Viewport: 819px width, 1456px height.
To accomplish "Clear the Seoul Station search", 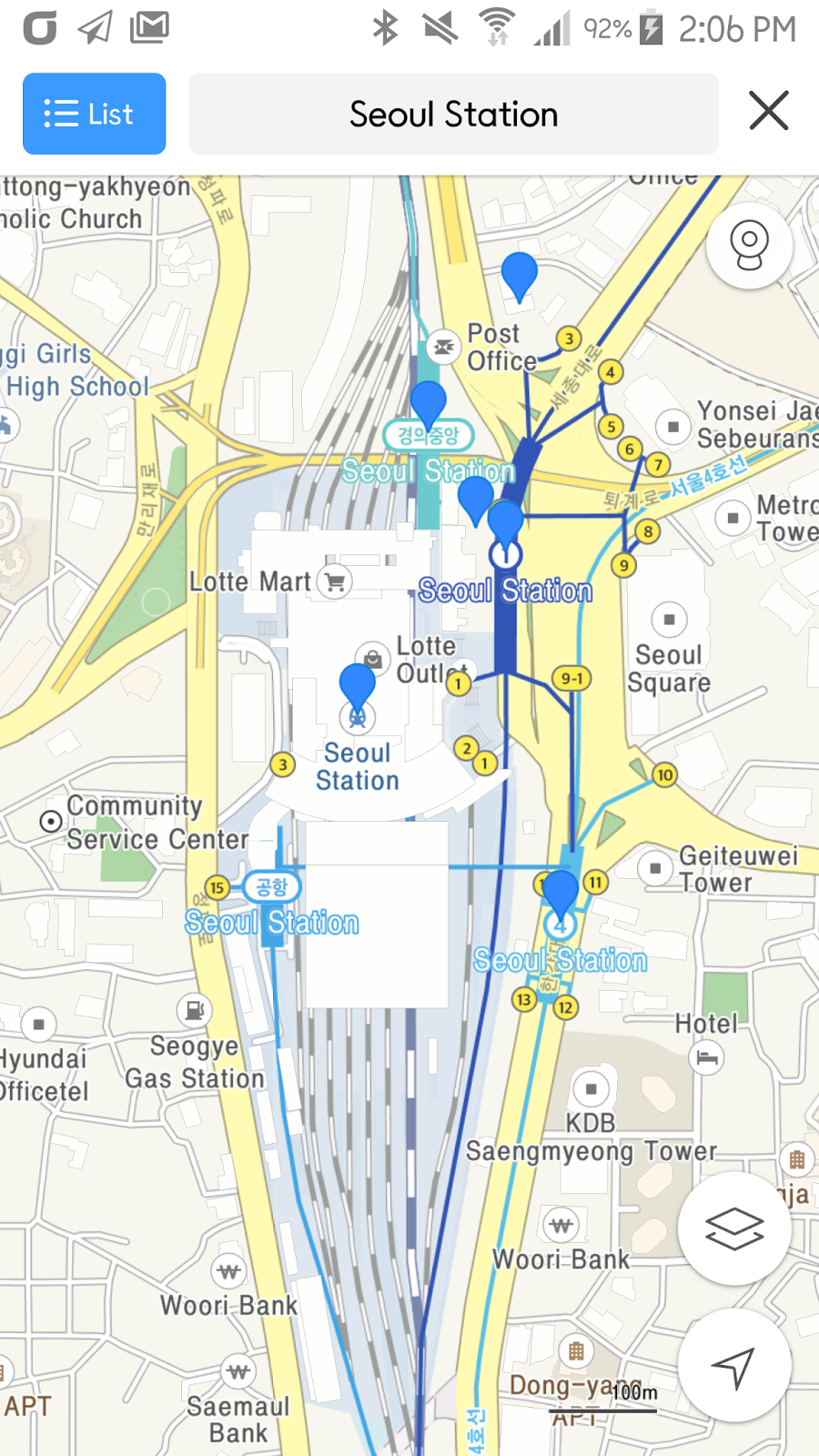I will 769,111.
